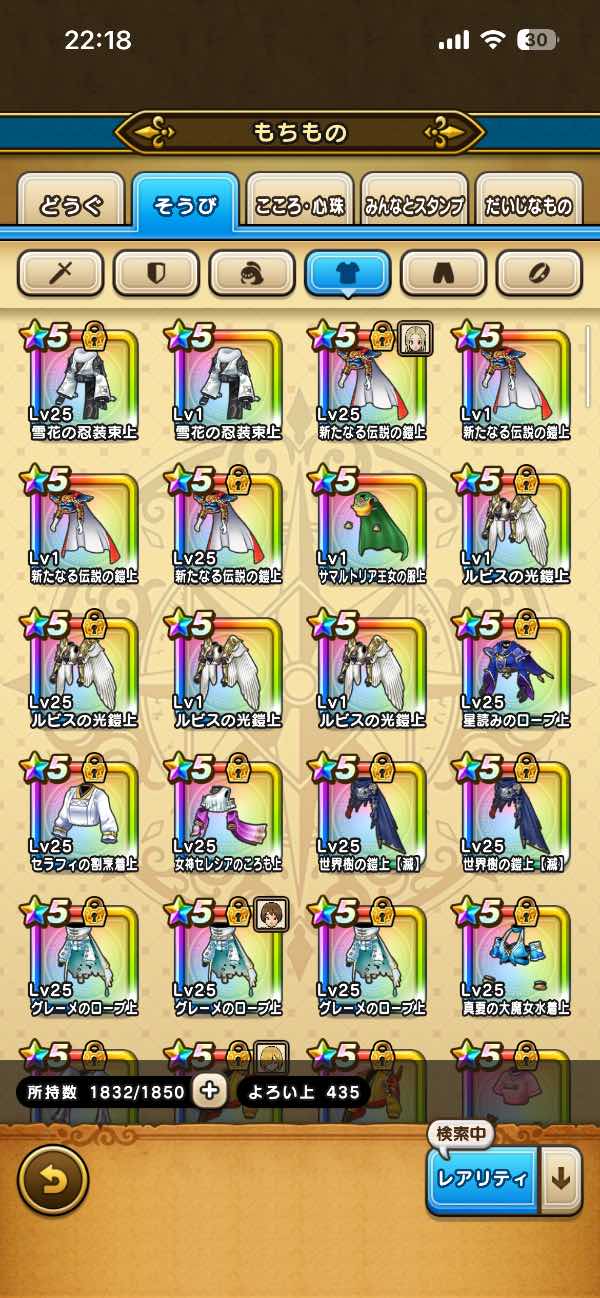Filter equipment by the shield icon

coord(155,272)
